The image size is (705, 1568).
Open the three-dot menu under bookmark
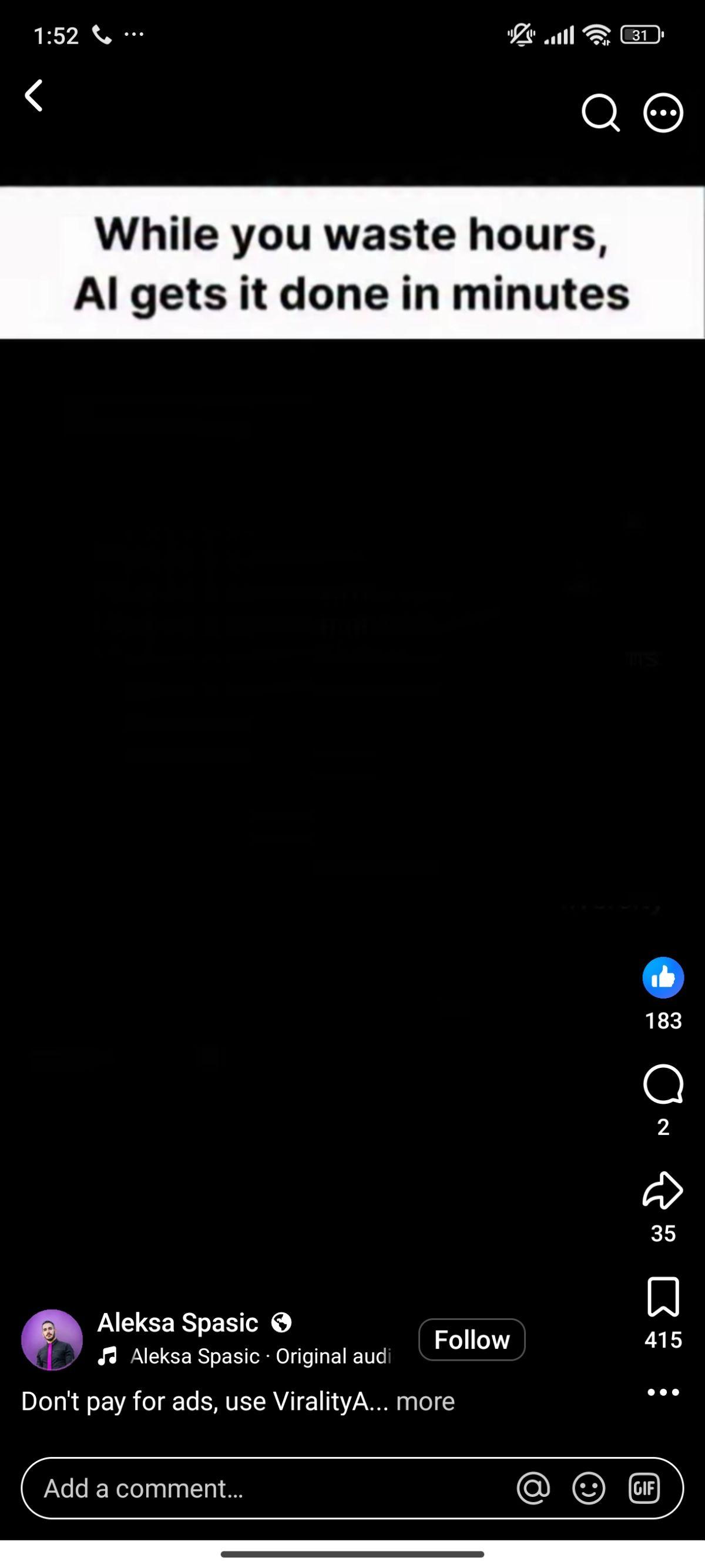click(663, 1392)
